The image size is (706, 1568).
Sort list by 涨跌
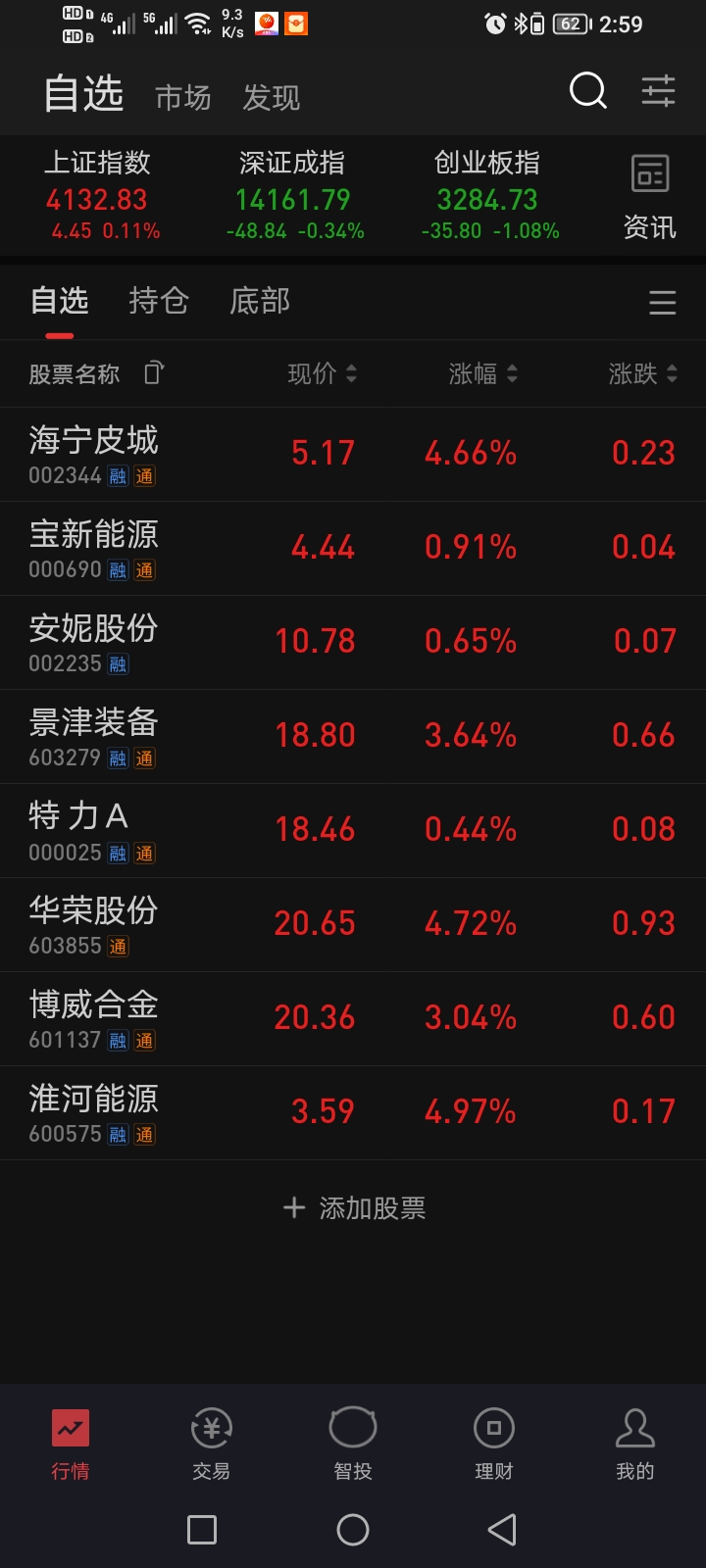point(642,373)
